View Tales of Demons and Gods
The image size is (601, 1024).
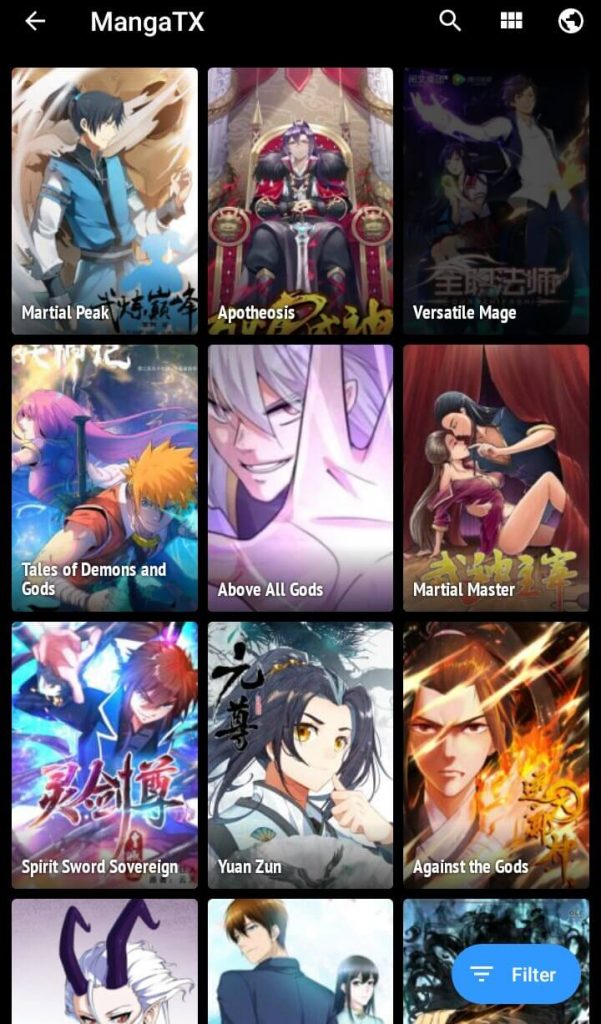point(105,478)
